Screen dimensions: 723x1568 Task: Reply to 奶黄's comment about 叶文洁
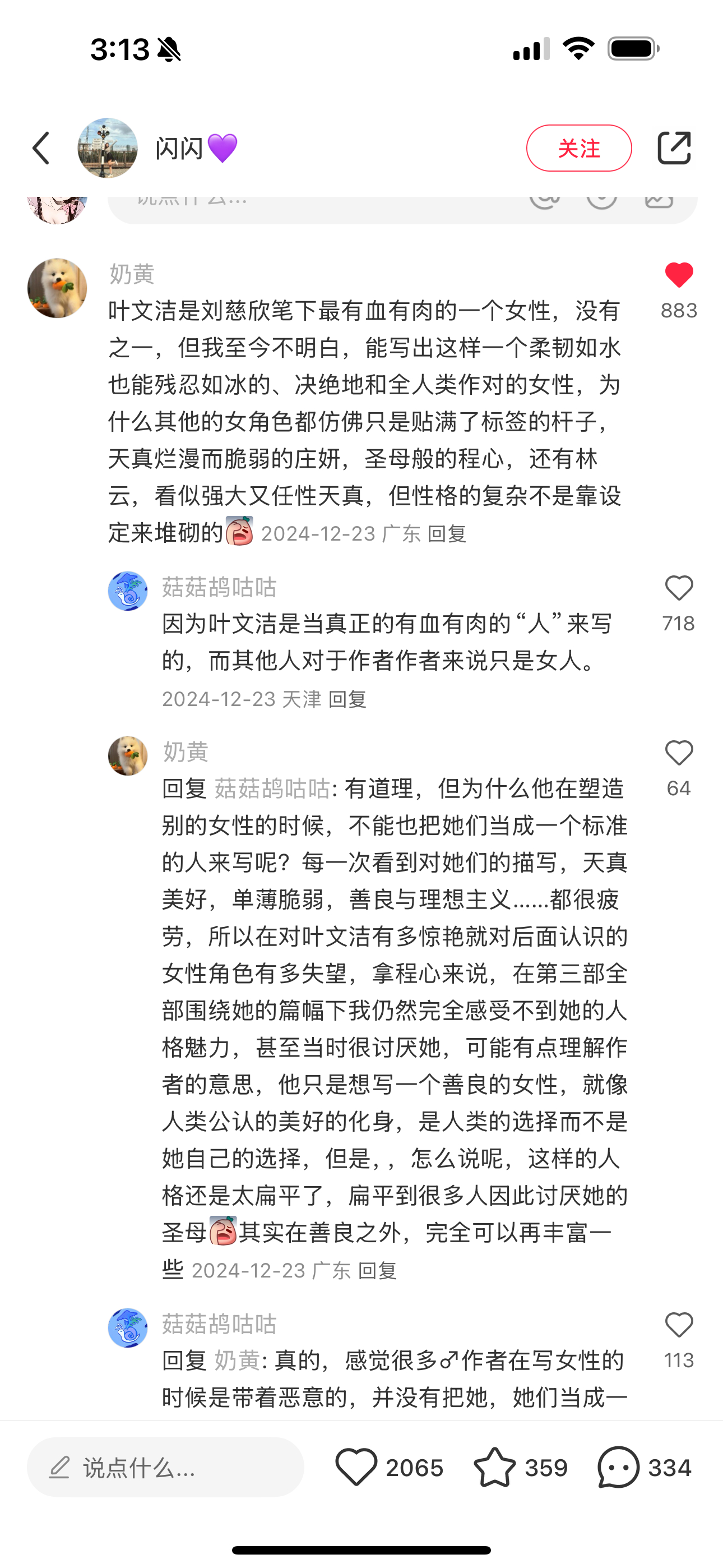click(447, 534)
